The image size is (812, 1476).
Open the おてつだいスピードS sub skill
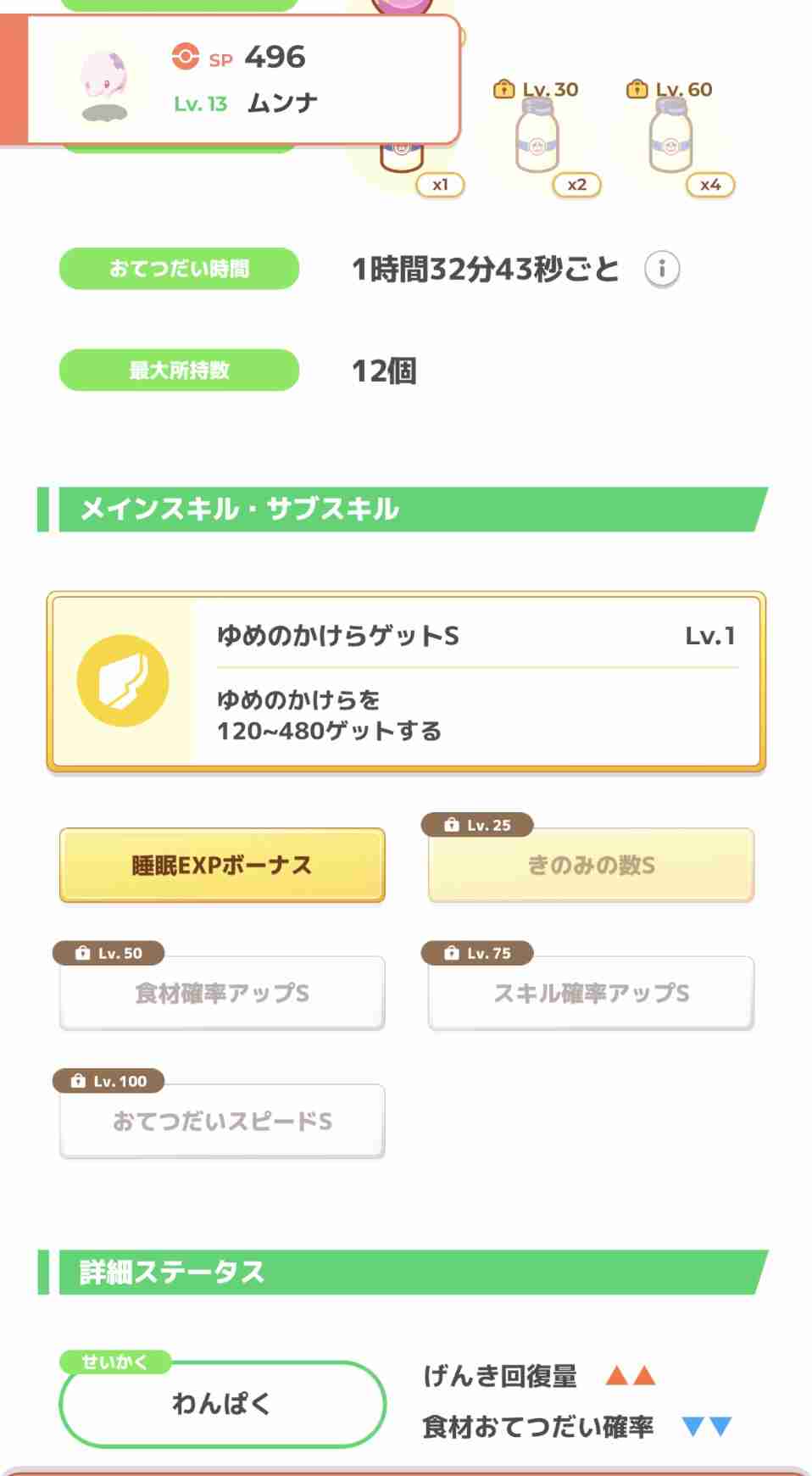click(x=222, y=1121)
